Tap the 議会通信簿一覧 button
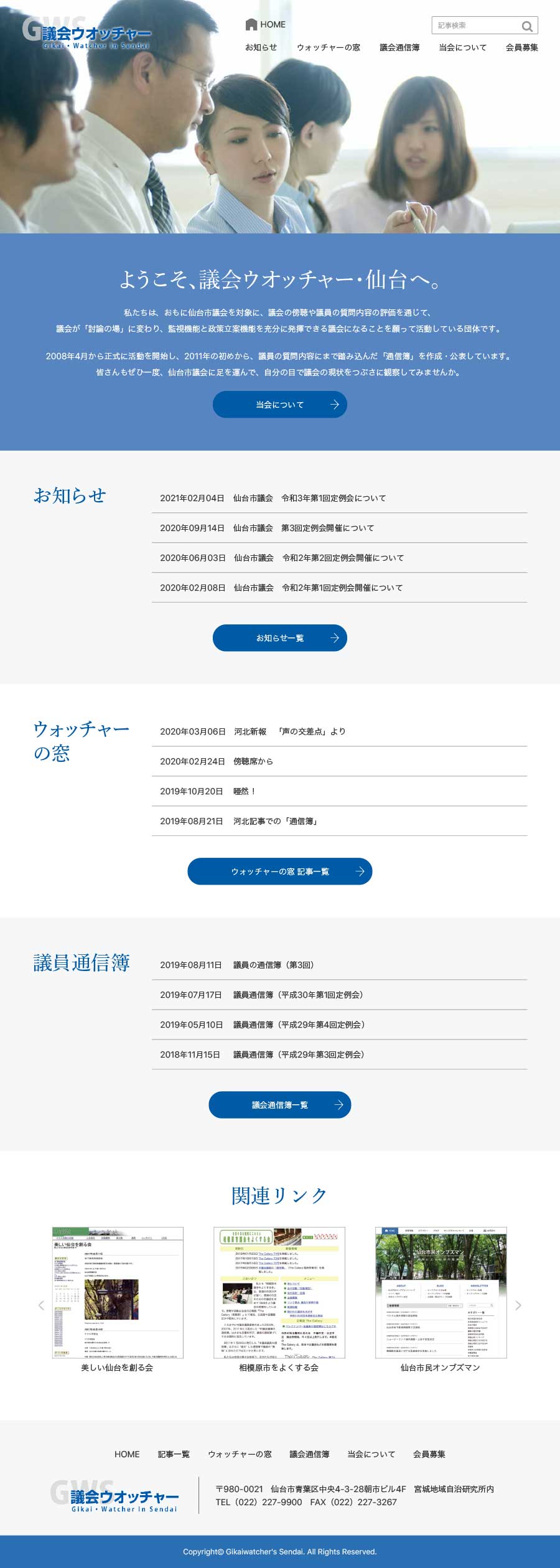The width and height of the screenshot is (560, 1568). pos(280,1105)
